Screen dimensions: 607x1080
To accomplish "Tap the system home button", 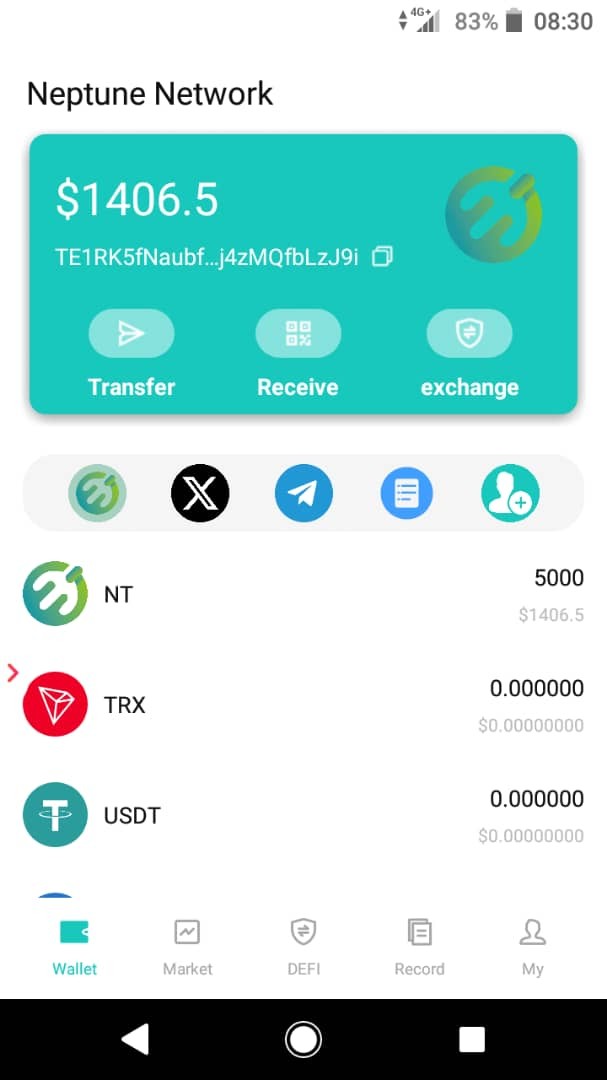I will click(x=303, y=1039).
